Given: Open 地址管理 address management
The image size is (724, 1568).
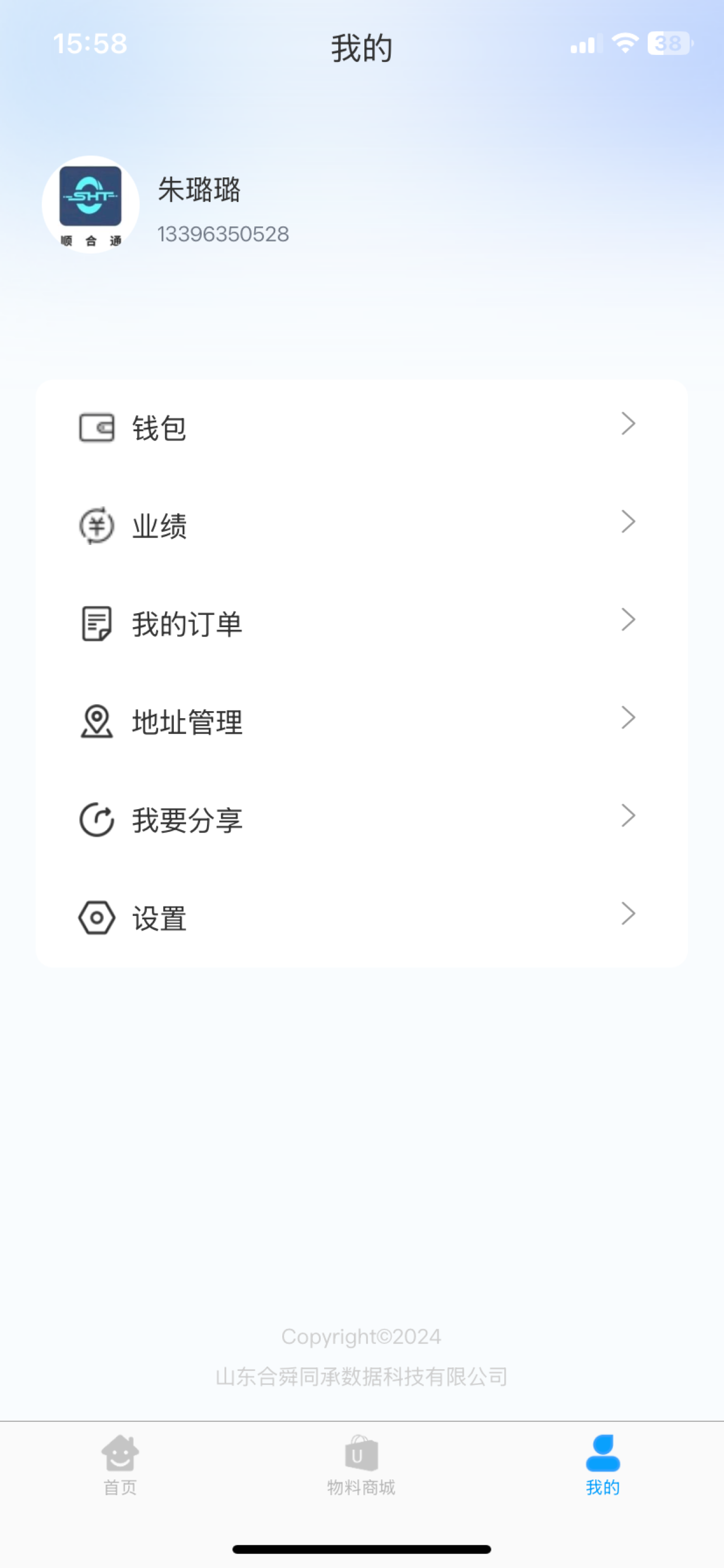Looking at the screenshot, I should 361,722.
